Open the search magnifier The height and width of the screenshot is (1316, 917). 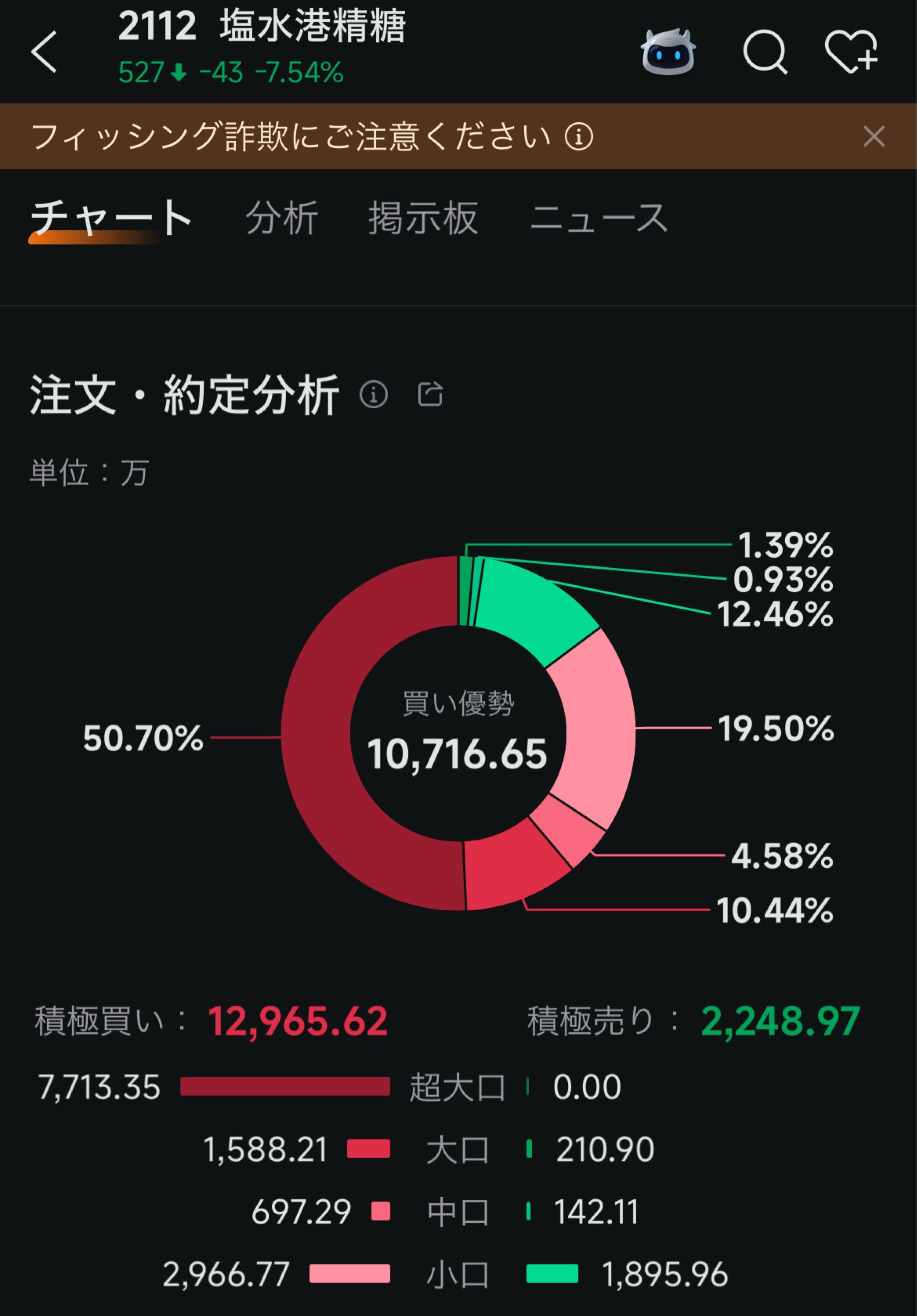click(765, 52)
